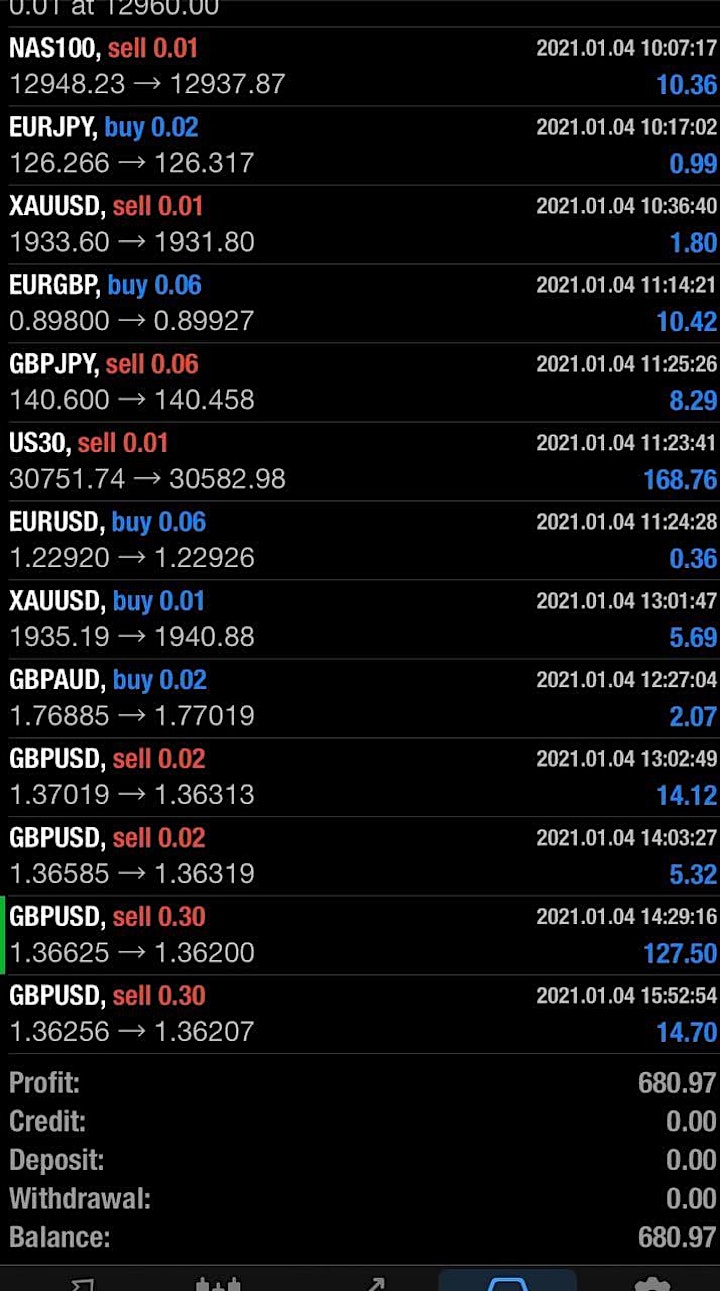Expand GBPUSD sell 0.30 trade with profit 127.50

point(360,935)
